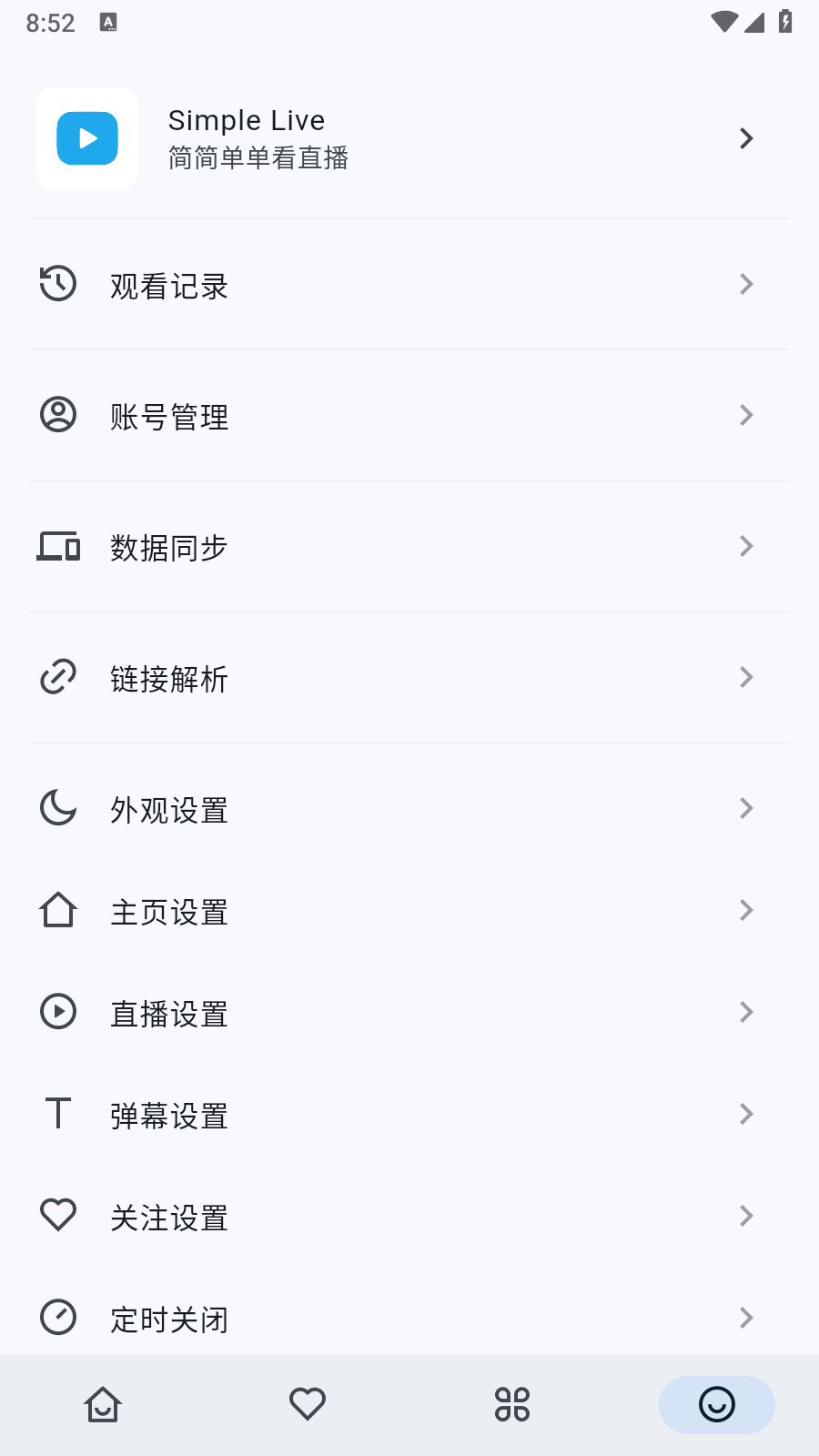The width and height of the screenshot is (819, 1456).
Task: Open 观看记录 watch history
Action: [409, 284]
